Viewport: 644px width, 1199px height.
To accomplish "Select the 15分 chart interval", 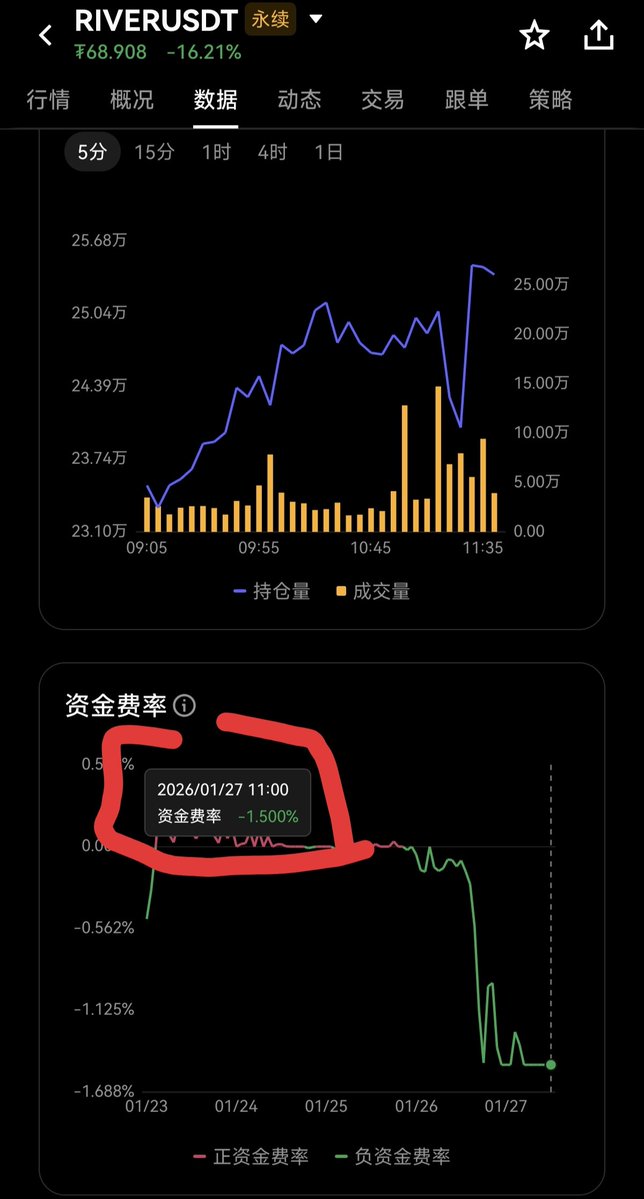I will (x=154, y=152).
